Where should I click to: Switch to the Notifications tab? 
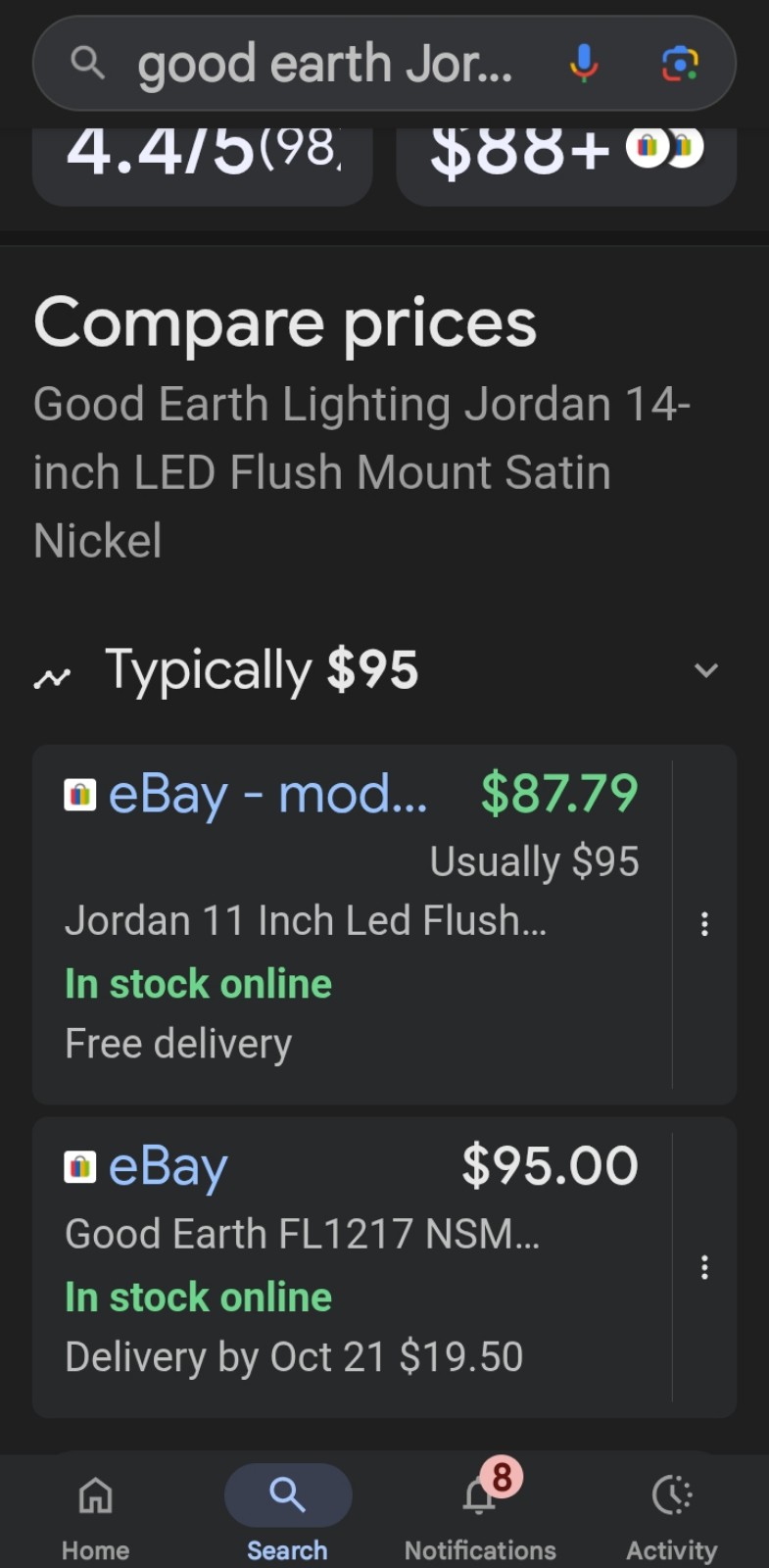(480, 1511)
